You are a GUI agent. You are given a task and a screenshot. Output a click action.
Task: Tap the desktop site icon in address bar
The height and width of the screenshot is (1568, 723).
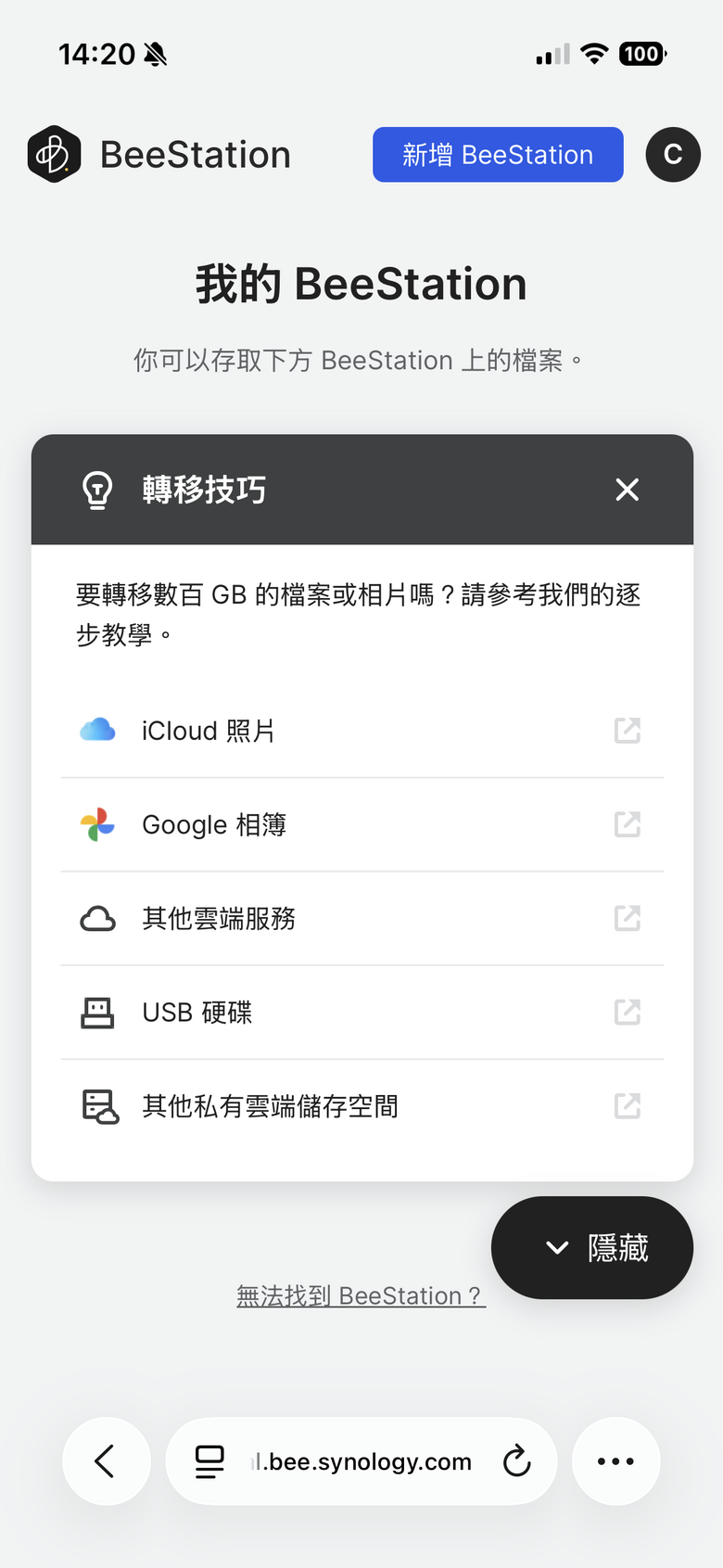210,1461
